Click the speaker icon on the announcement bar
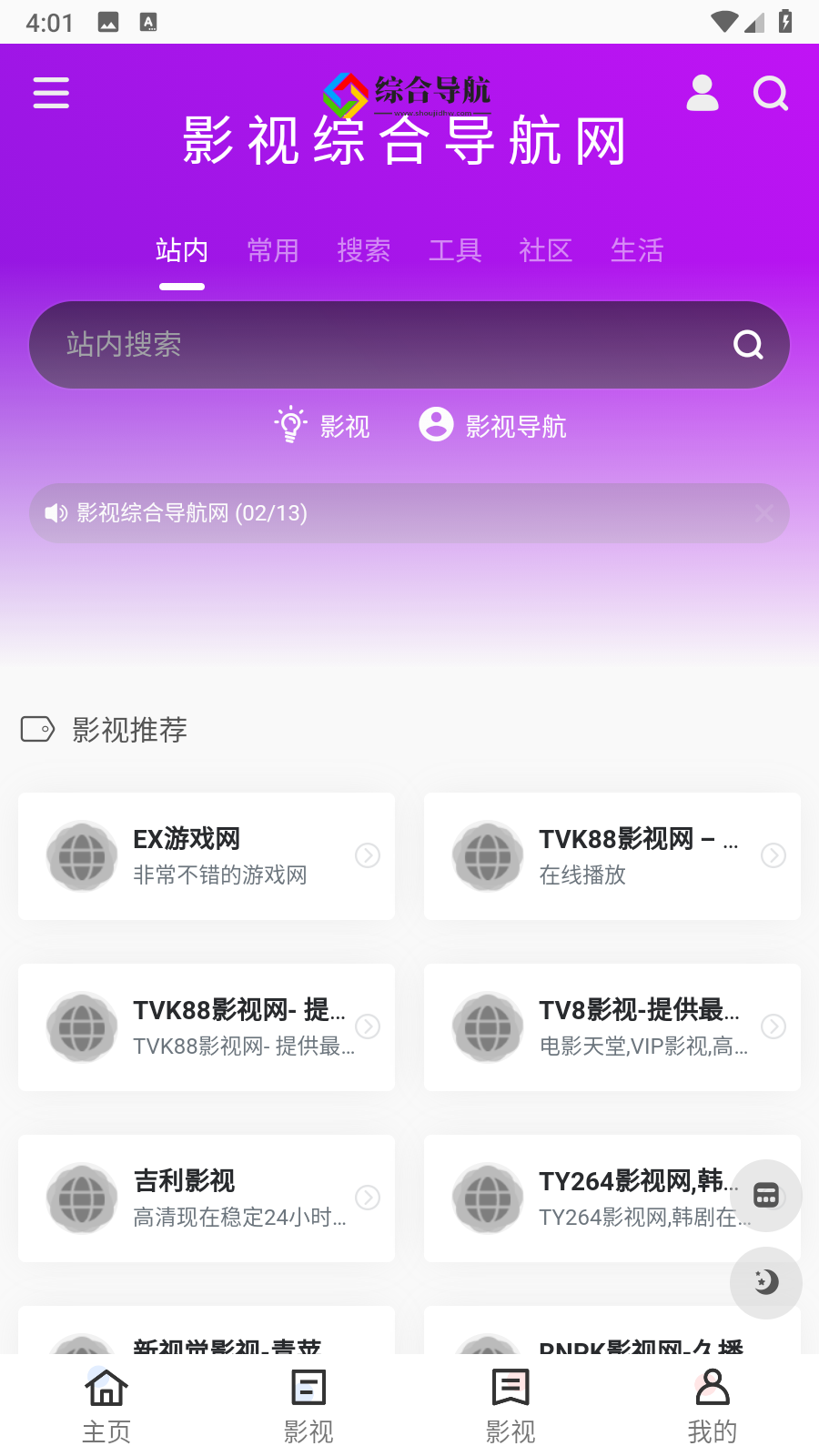 click(x=56, y=513)
